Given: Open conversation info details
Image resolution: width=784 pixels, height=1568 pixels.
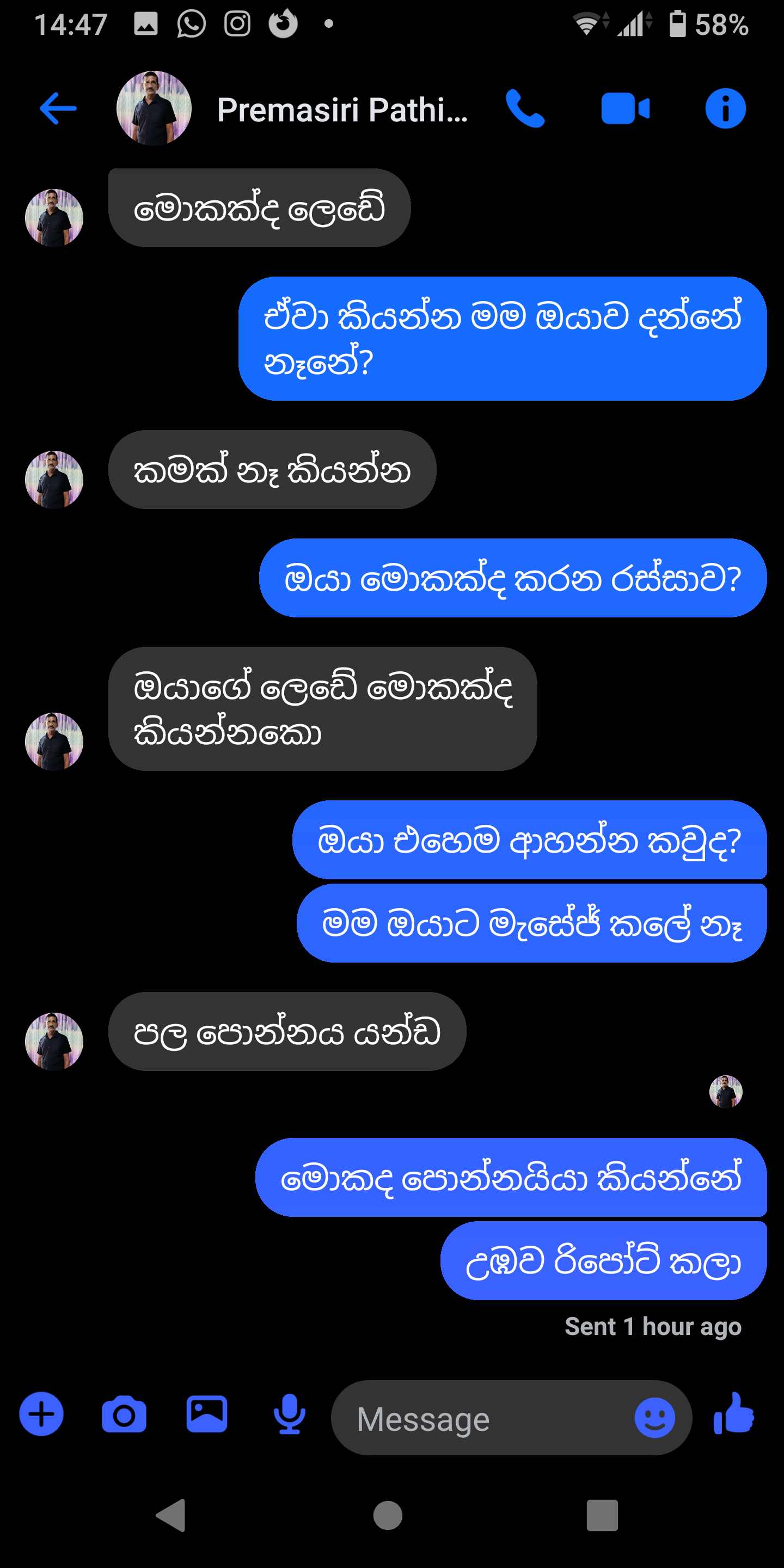Looking at the screenshot, I should click(x=725, y=109).
